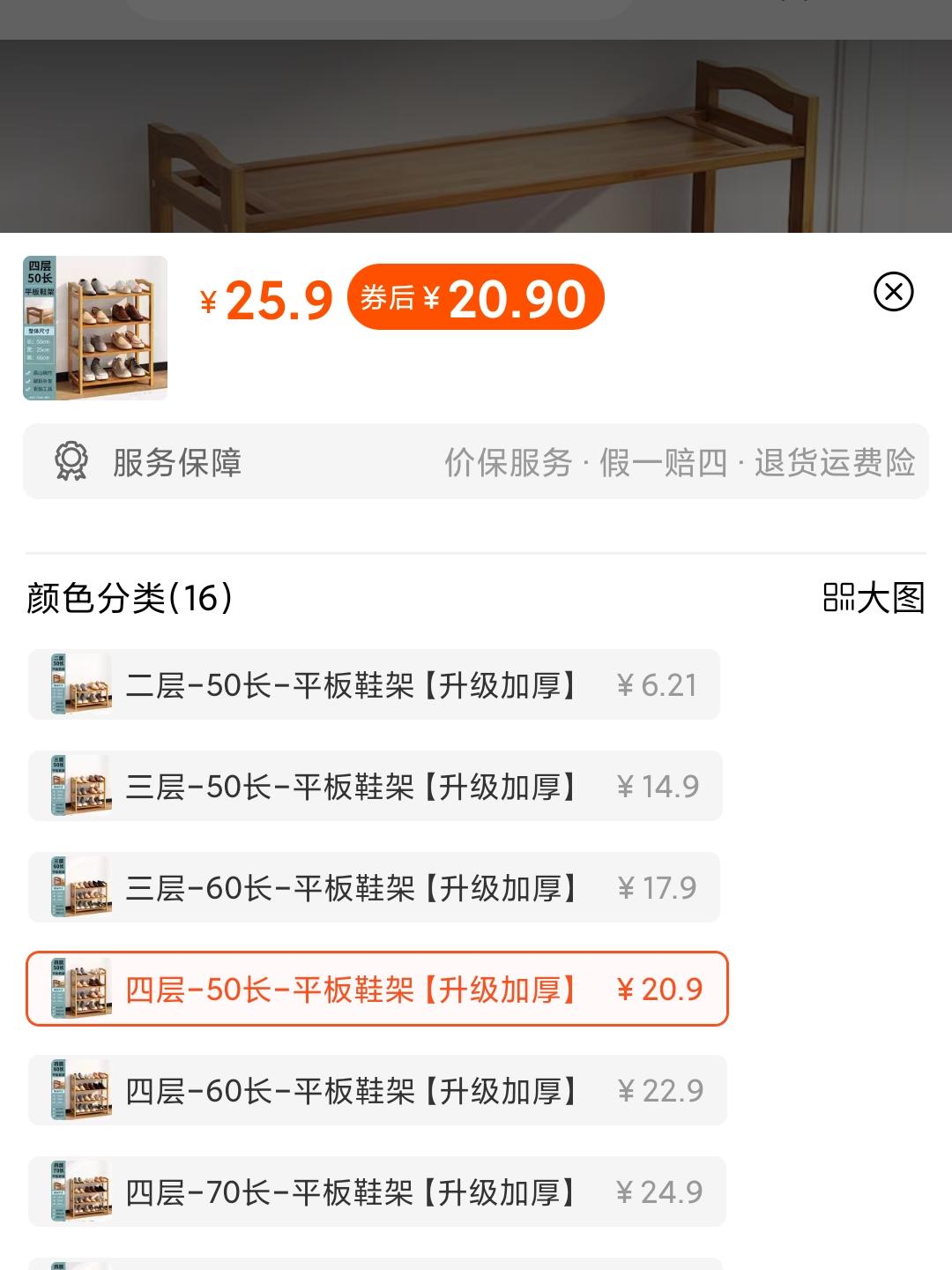Click the 三层-60长 option thumbnail

[x=80, y=888]
